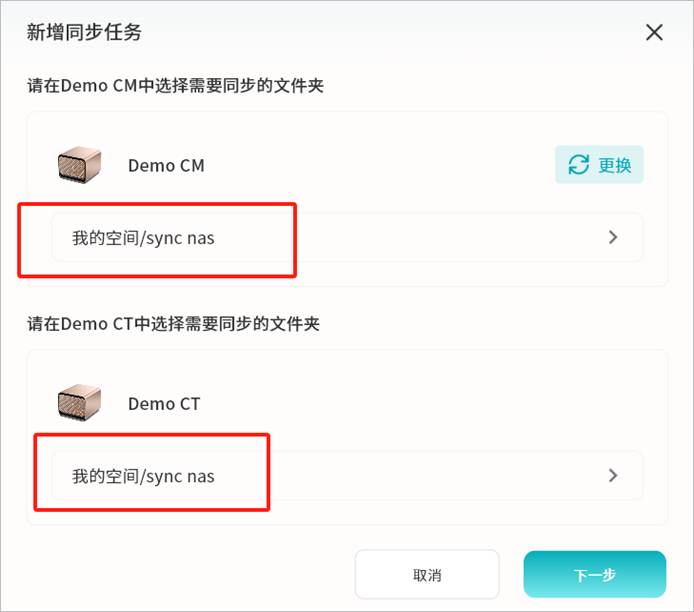Continue with 下一步
Image resolution: width=694 pixels, height=612 pixels.
coord(594,575)
